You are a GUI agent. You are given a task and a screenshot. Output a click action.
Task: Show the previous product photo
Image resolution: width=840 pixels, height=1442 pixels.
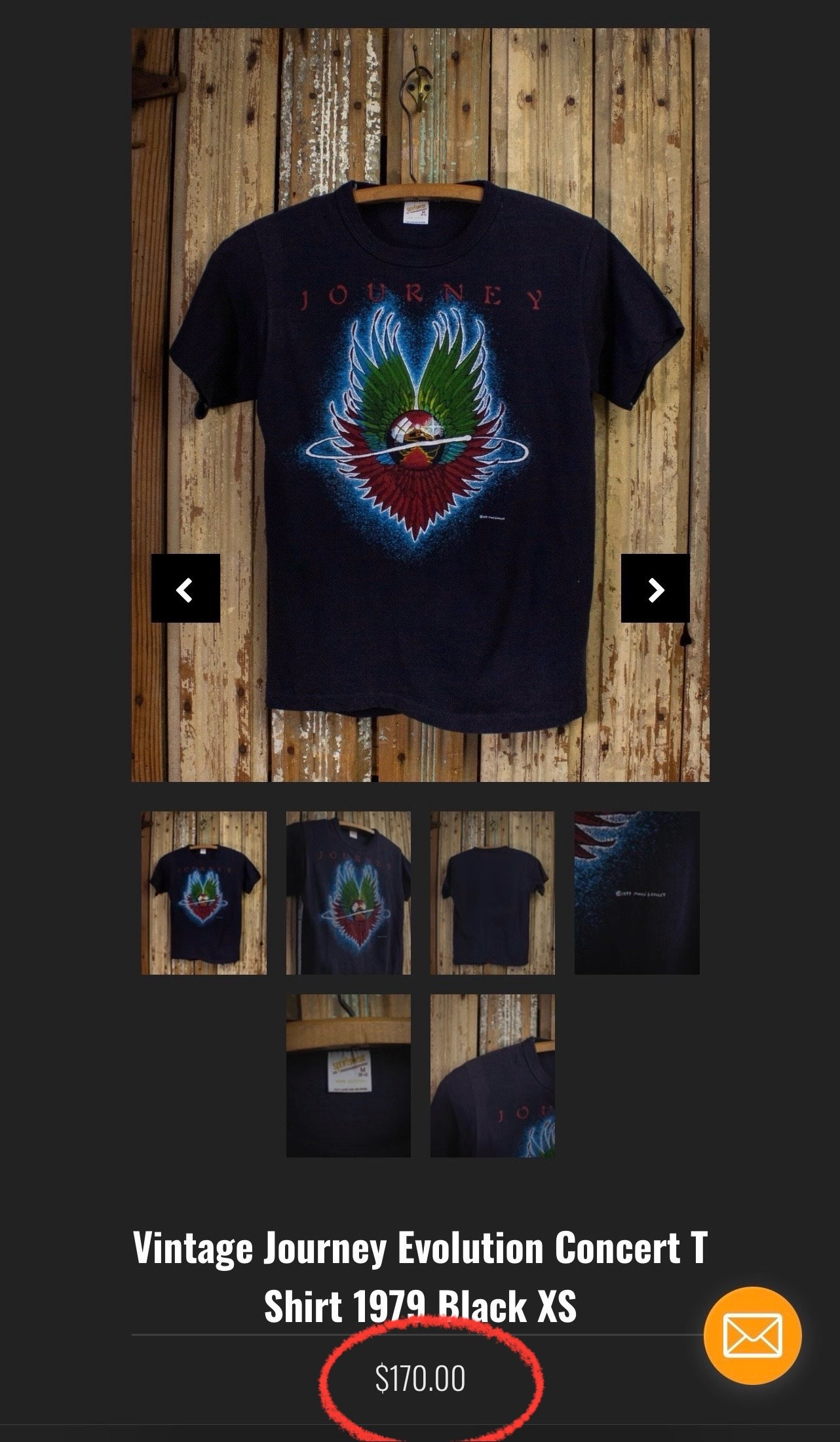coord(185,588)
